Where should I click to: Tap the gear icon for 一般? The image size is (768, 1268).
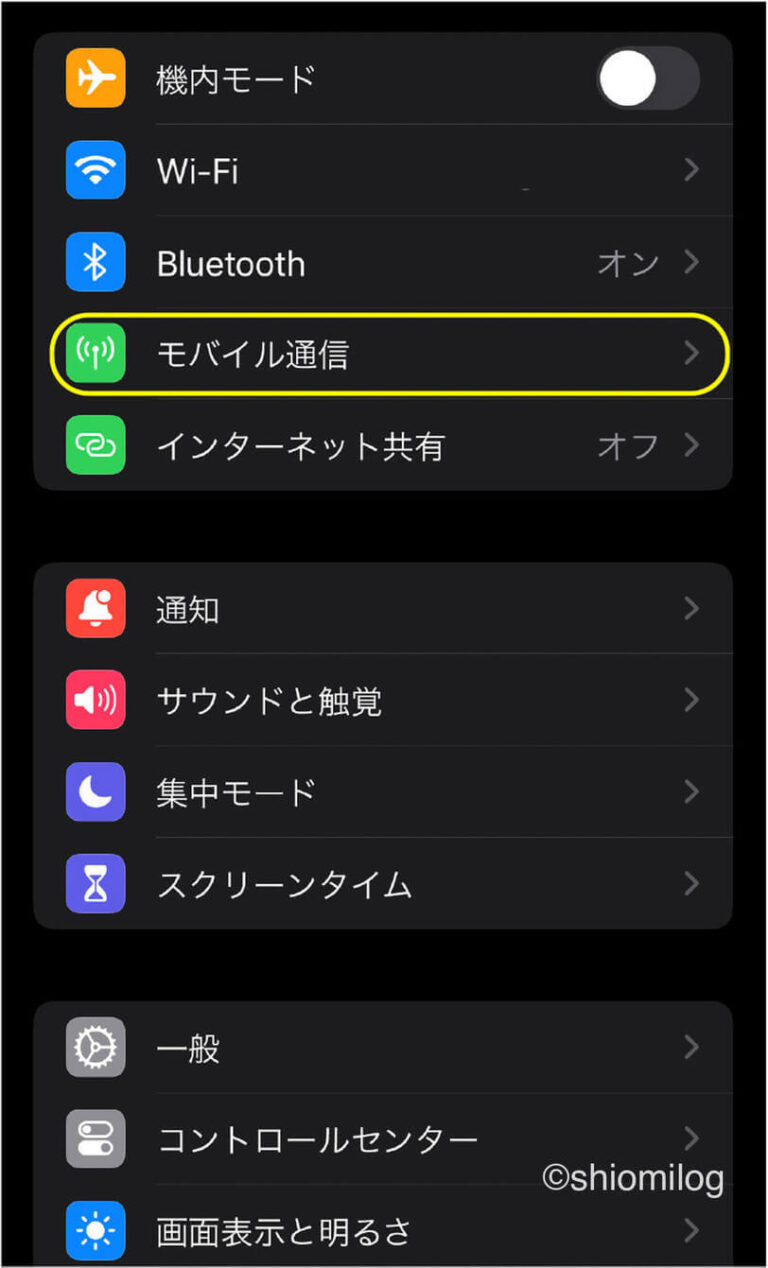click(95, 1046)
